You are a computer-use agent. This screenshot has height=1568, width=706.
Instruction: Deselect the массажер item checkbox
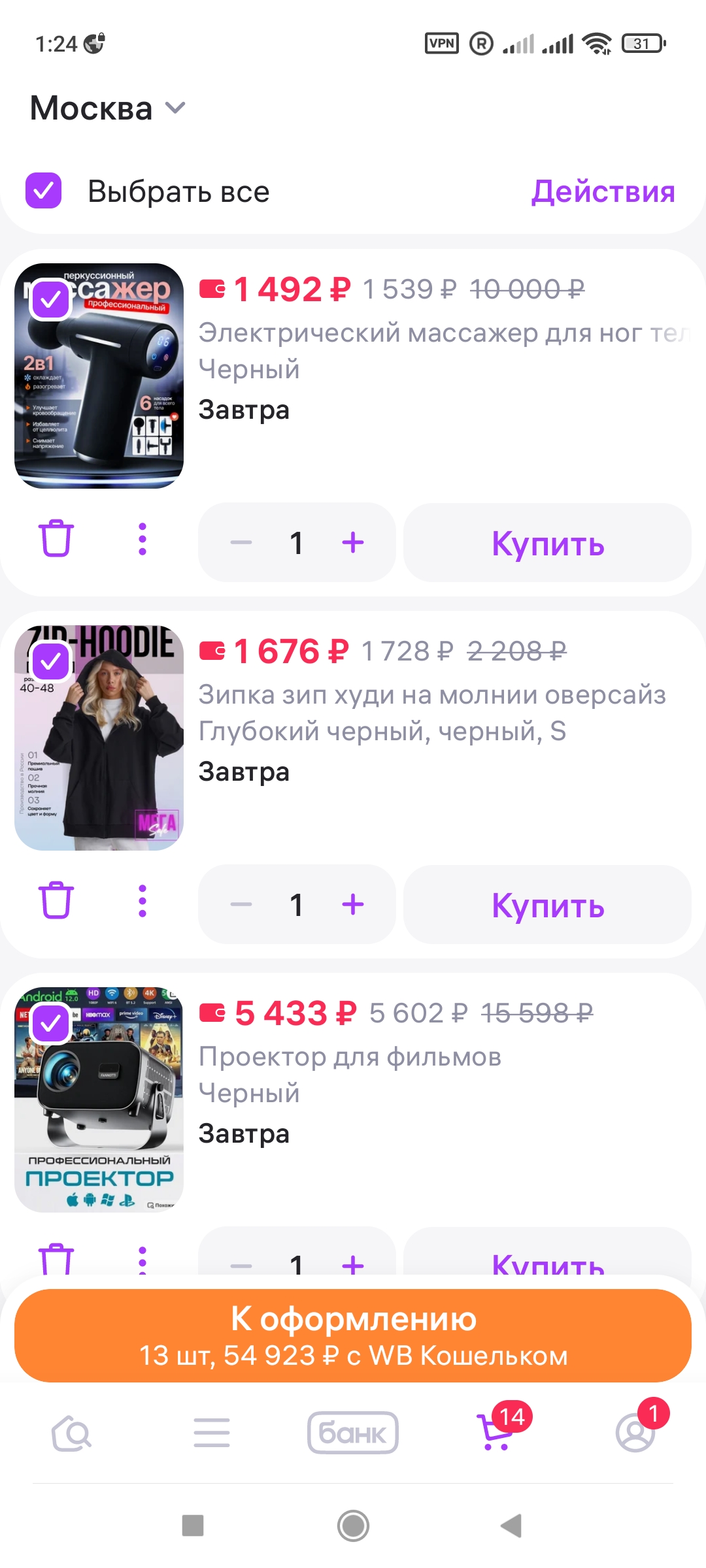51,300
